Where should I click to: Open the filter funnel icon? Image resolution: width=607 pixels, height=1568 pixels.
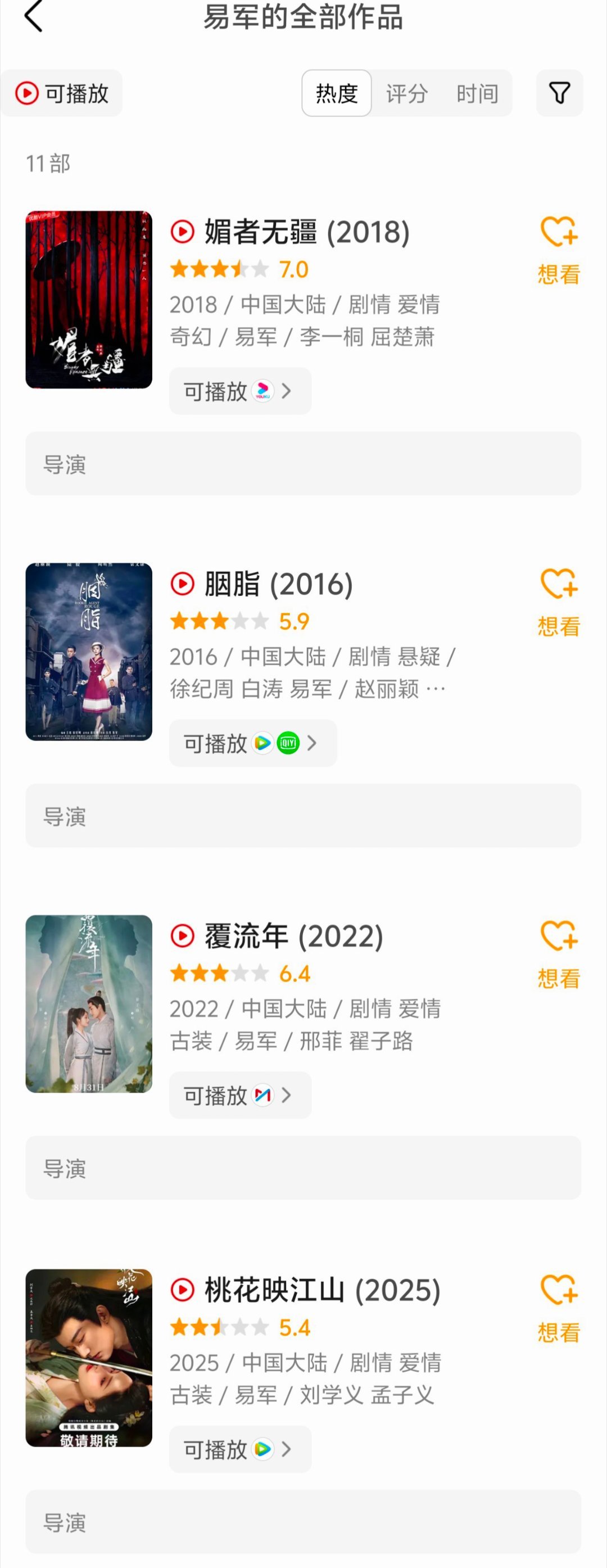[x=559, y=93]
